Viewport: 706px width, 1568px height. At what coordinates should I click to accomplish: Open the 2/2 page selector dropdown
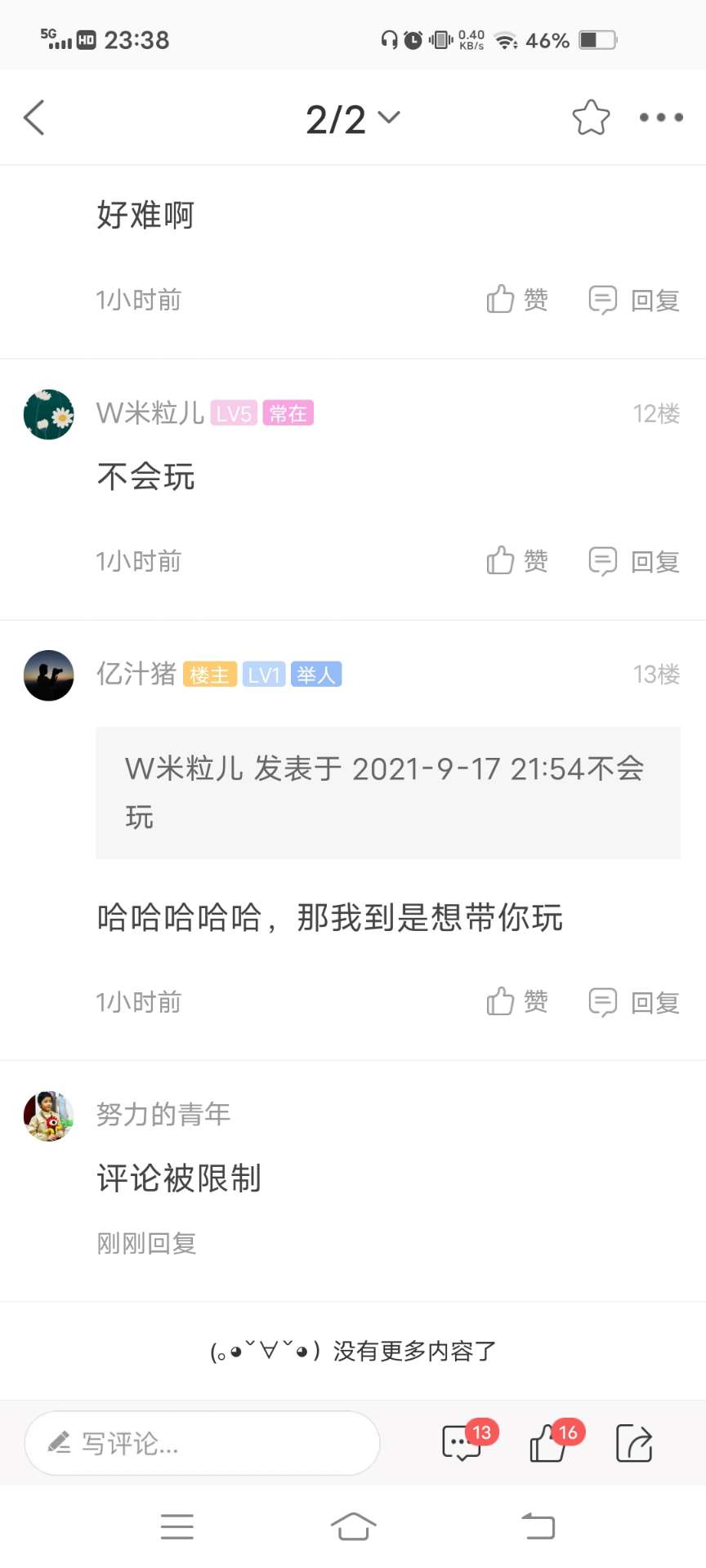click(352, 119)
